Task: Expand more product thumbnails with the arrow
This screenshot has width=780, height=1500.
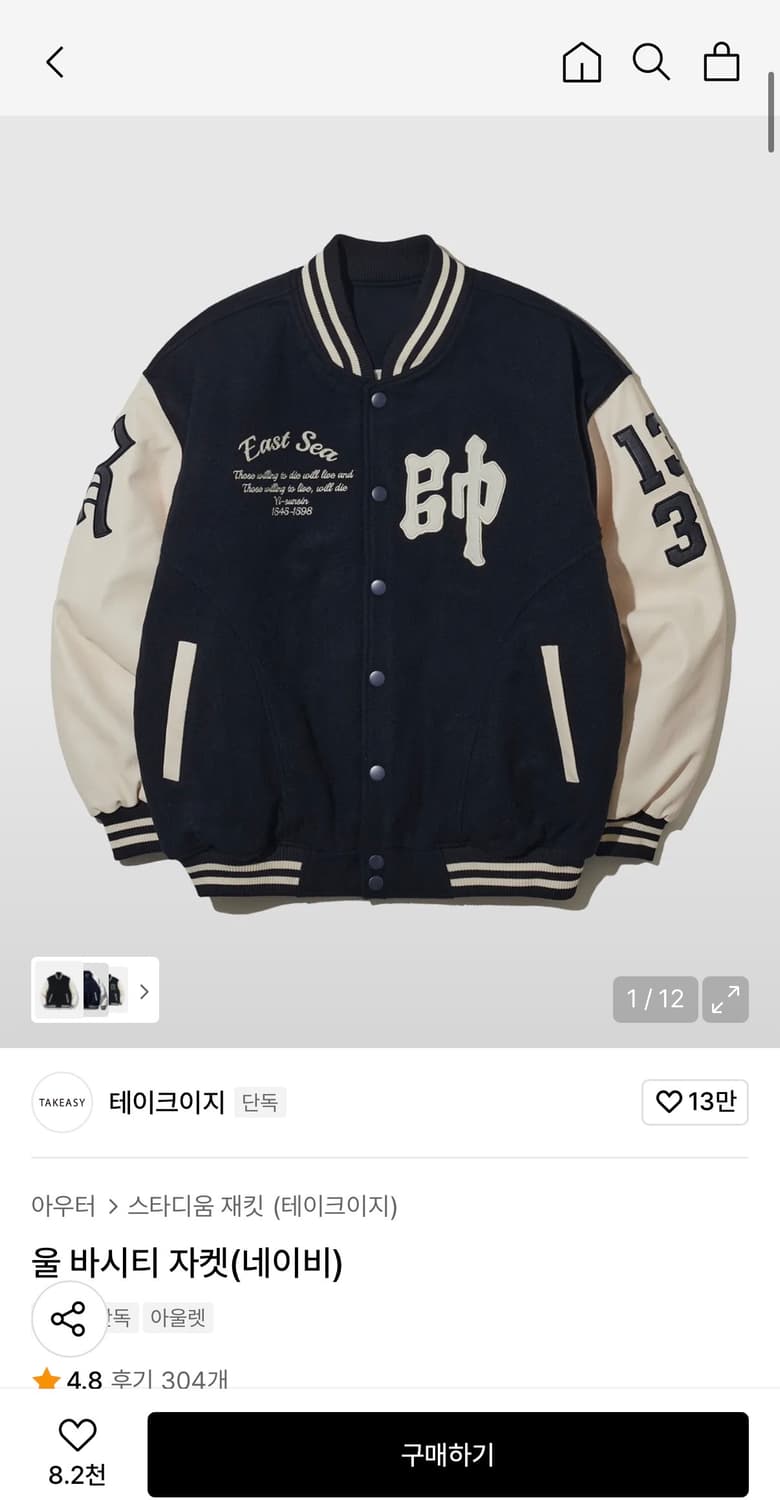Action: coord(144,990)
